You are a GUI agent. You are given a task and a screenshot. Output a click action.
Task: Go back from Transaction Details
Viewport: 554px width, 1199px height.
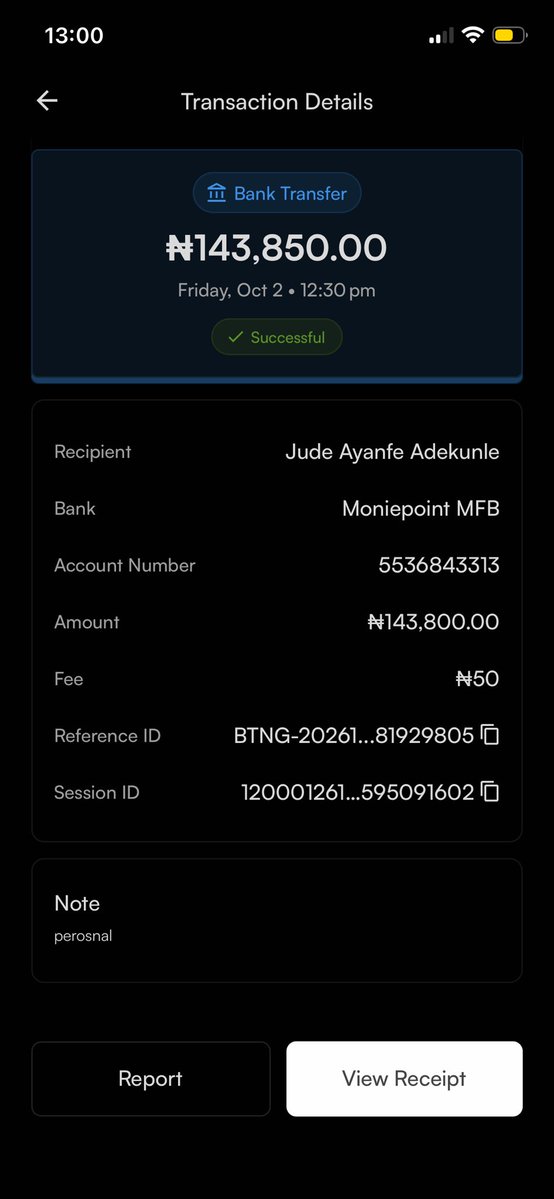click(x=47, y=101)
